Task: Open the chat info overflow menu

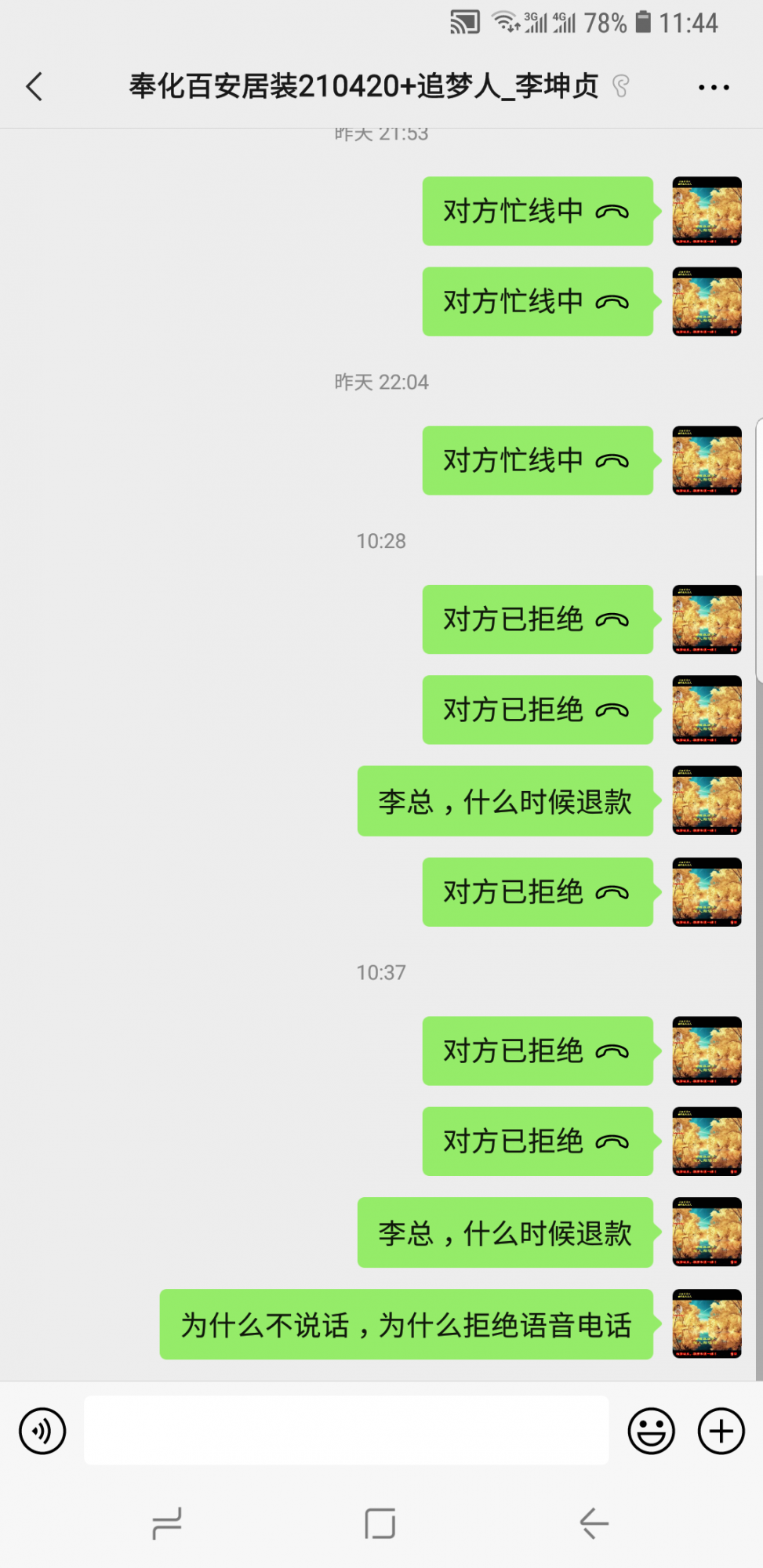Action: pos(714,87)
